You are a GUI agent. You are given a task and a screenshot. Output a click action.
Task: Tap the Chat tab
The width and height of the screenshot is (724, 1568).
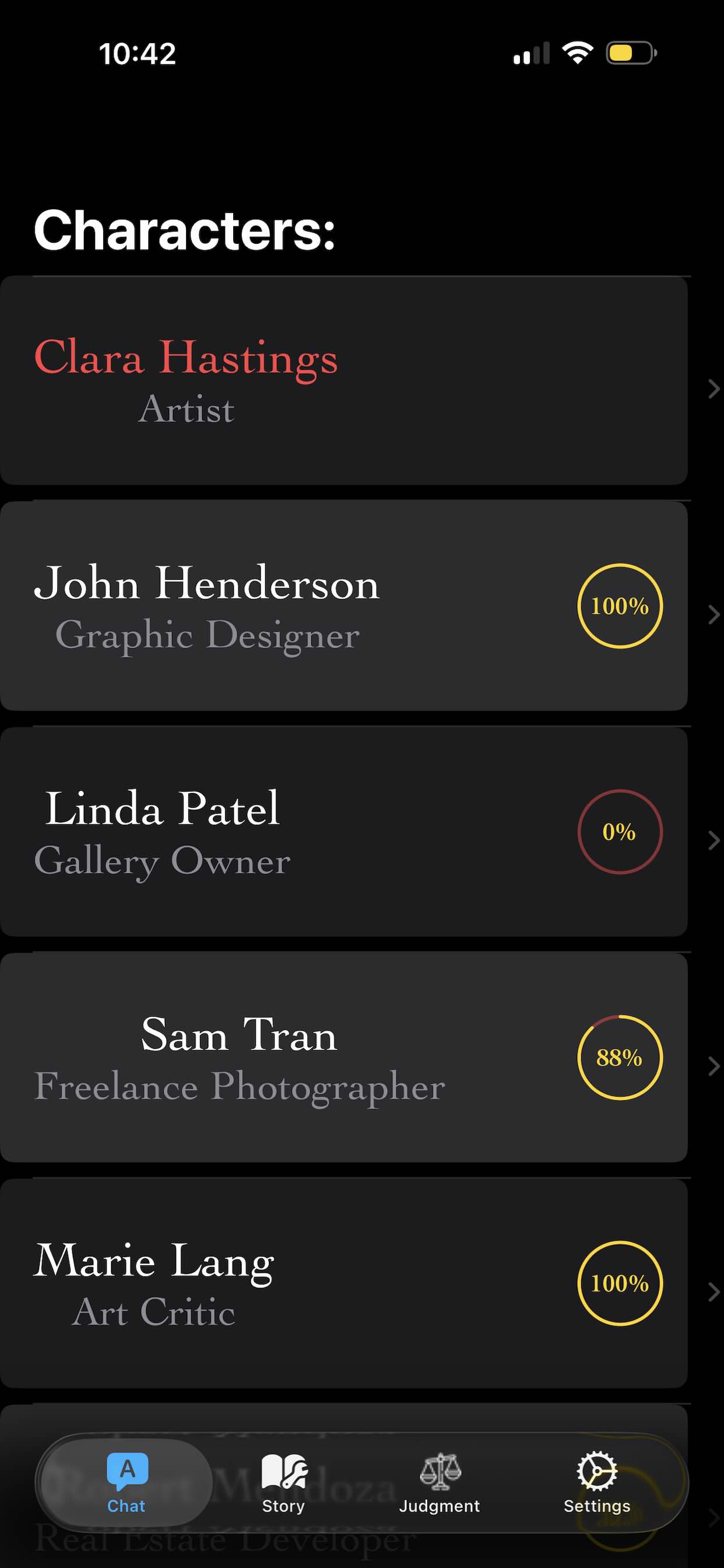126,1483
